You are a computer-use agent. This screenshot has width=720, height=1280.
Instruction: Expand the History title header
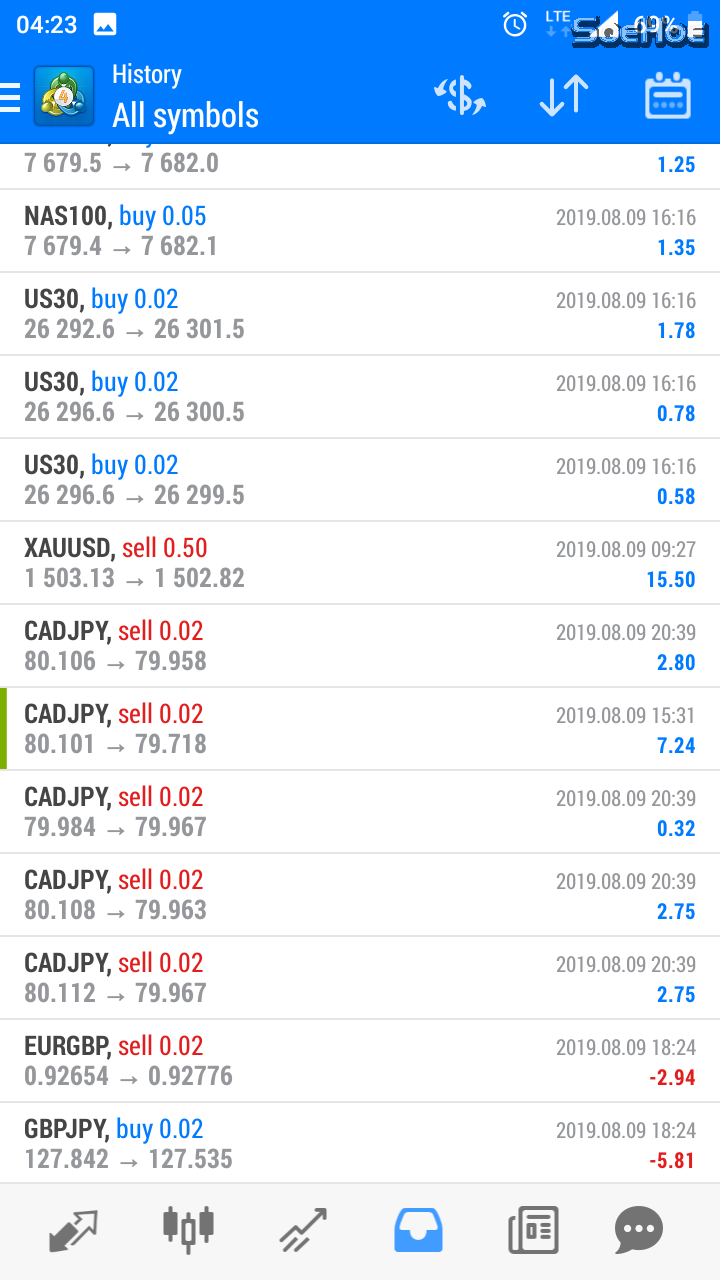click(x=147, y=74)
